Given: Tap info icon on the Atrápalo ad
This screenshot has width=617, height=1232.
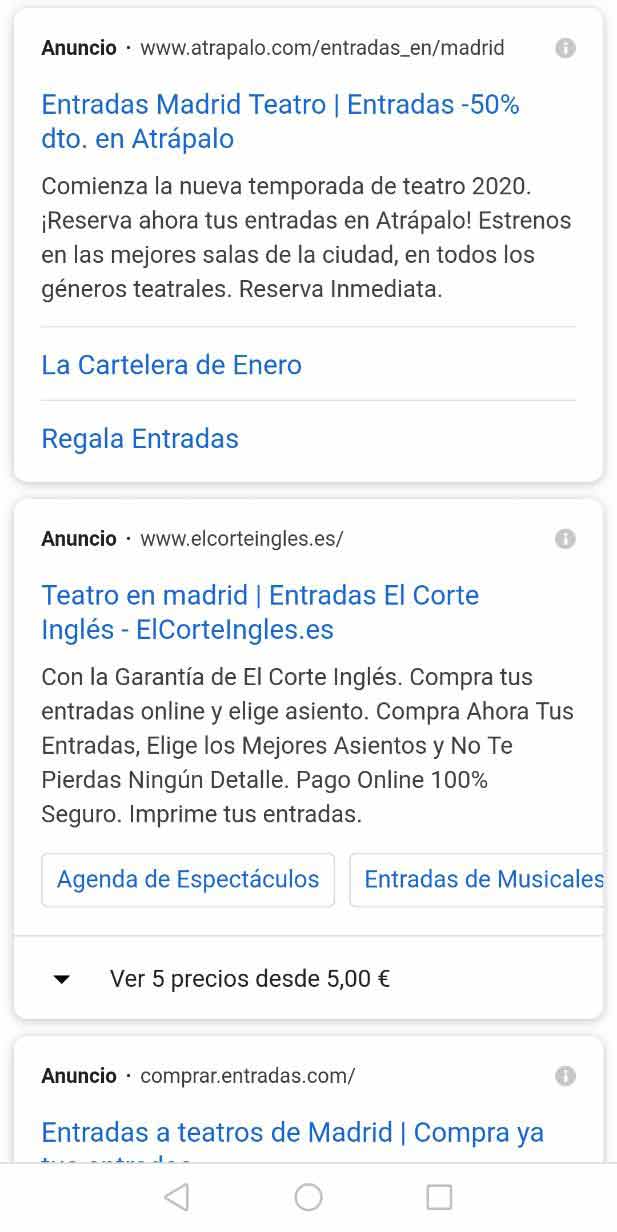Looking at the screenshot, I should click(565, 48).
